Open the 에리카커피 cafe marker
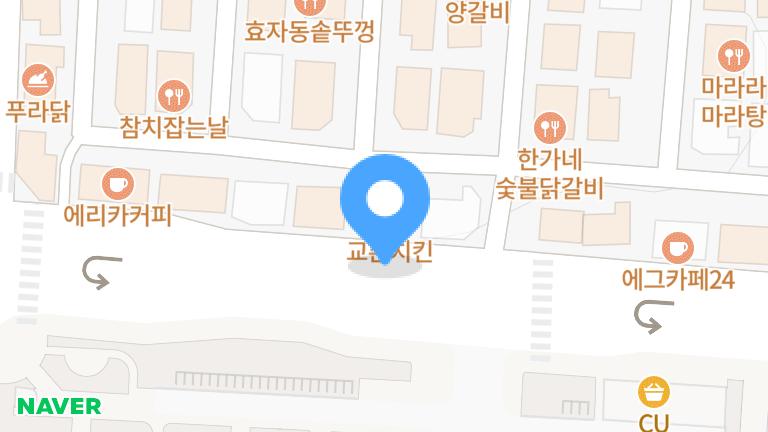Screen dimensions: 768x432 (x=117, y=183)
